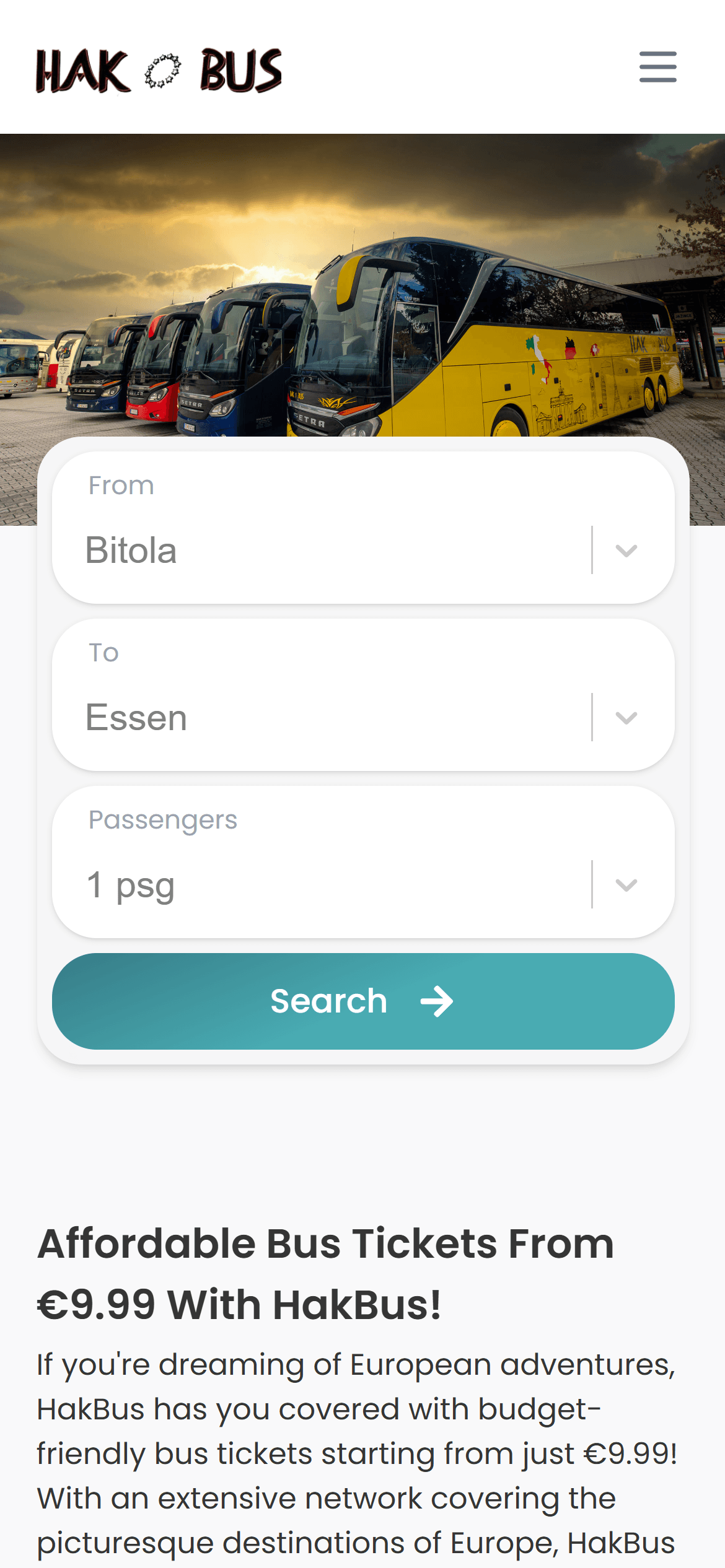The image size is (725, 1568).
Task: Click the From field label
Action: pos(121,486)
